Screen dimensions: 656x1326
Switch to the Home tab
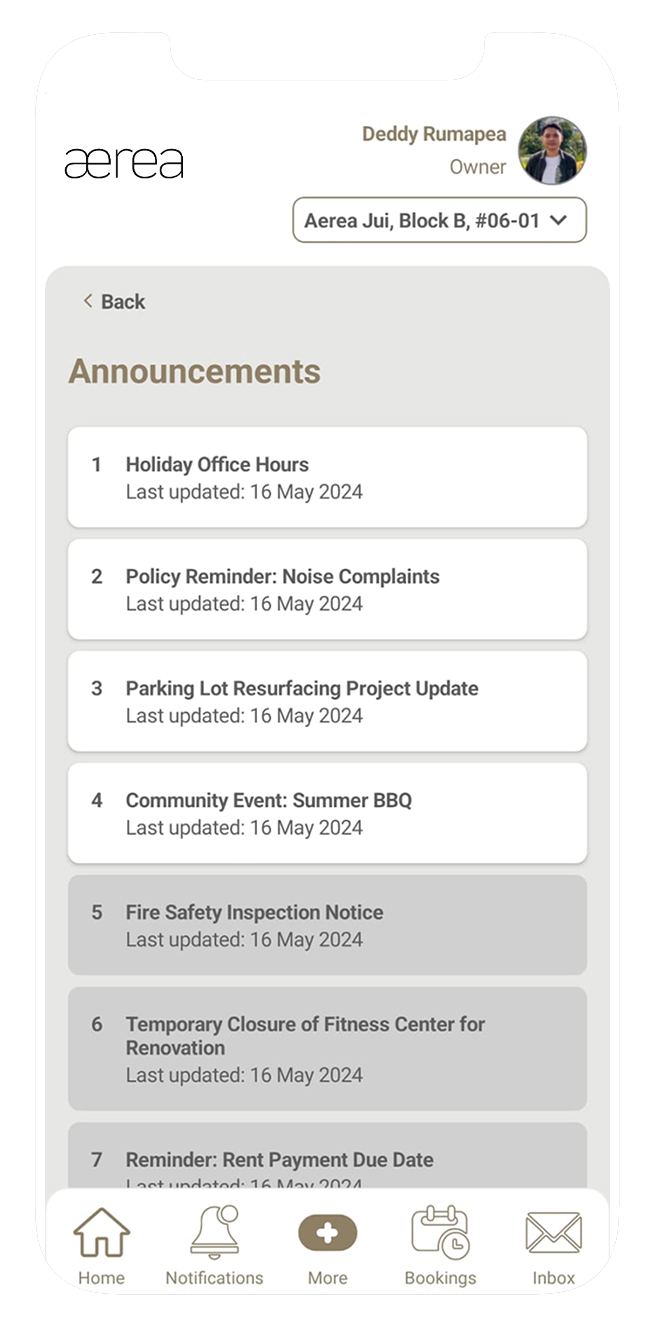pyautogui.click(x=102, y=1245)
